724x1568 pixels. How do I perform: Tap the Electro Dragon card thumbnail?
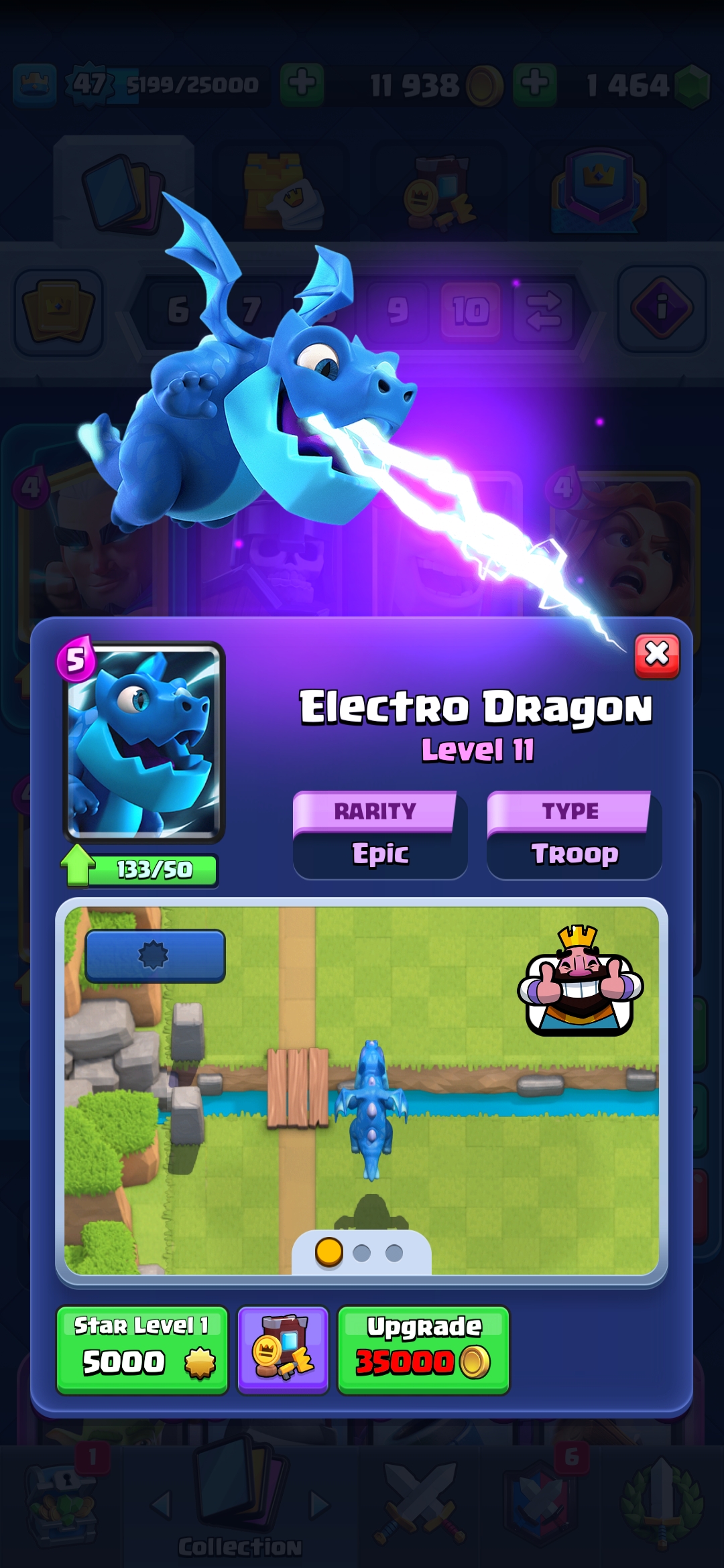(144, 742)
